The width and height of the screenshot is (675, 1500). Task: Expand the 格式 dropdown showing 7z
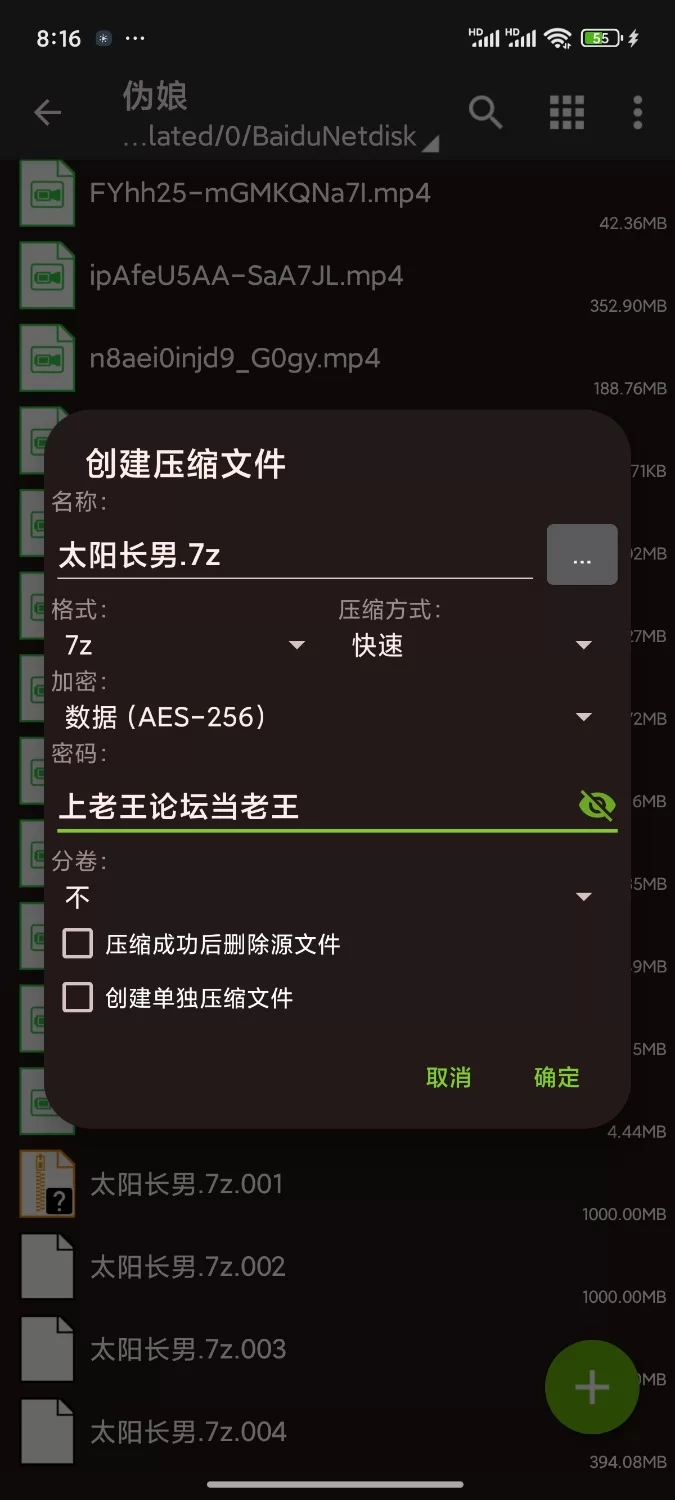(x=185, y=646)
